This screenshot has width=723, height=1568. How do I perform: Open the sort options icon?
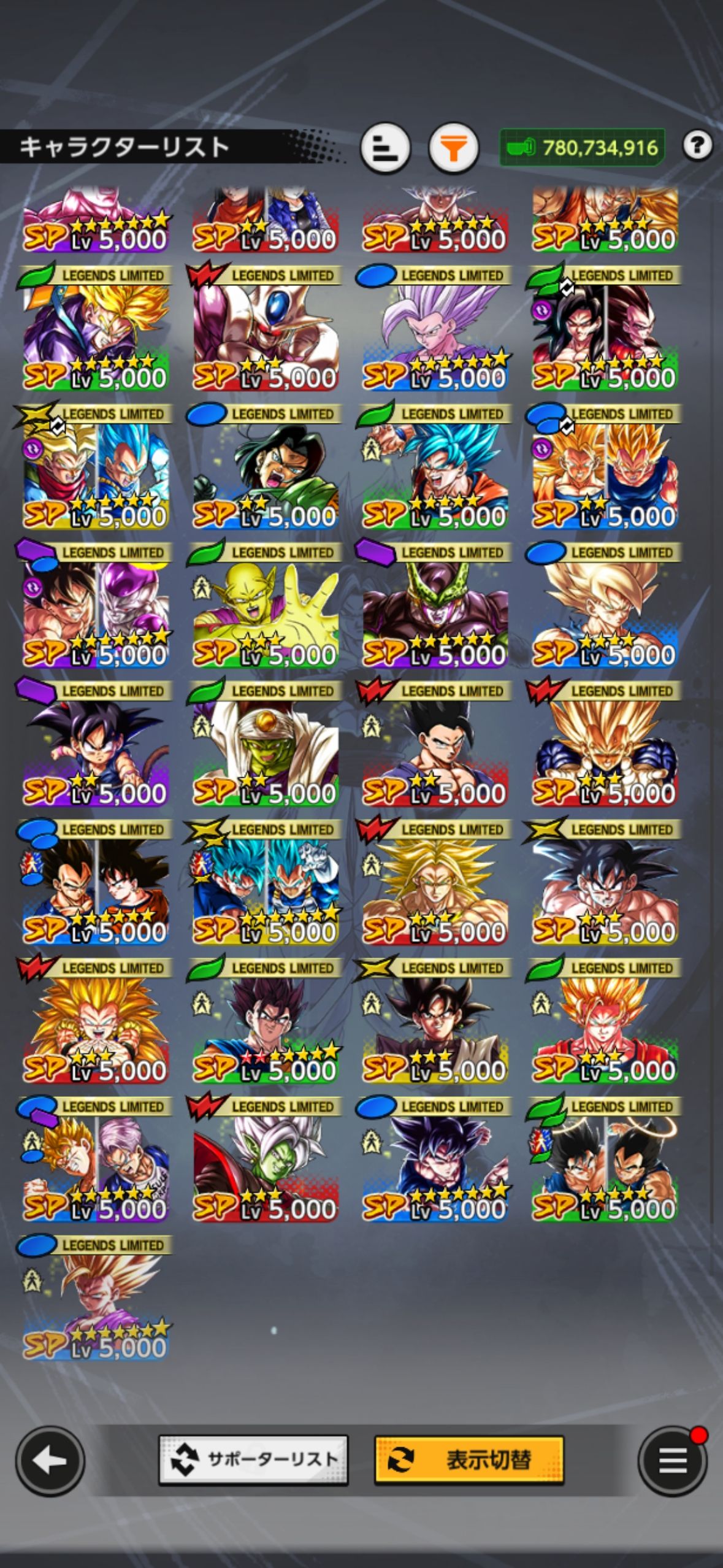tap(384, 148)
